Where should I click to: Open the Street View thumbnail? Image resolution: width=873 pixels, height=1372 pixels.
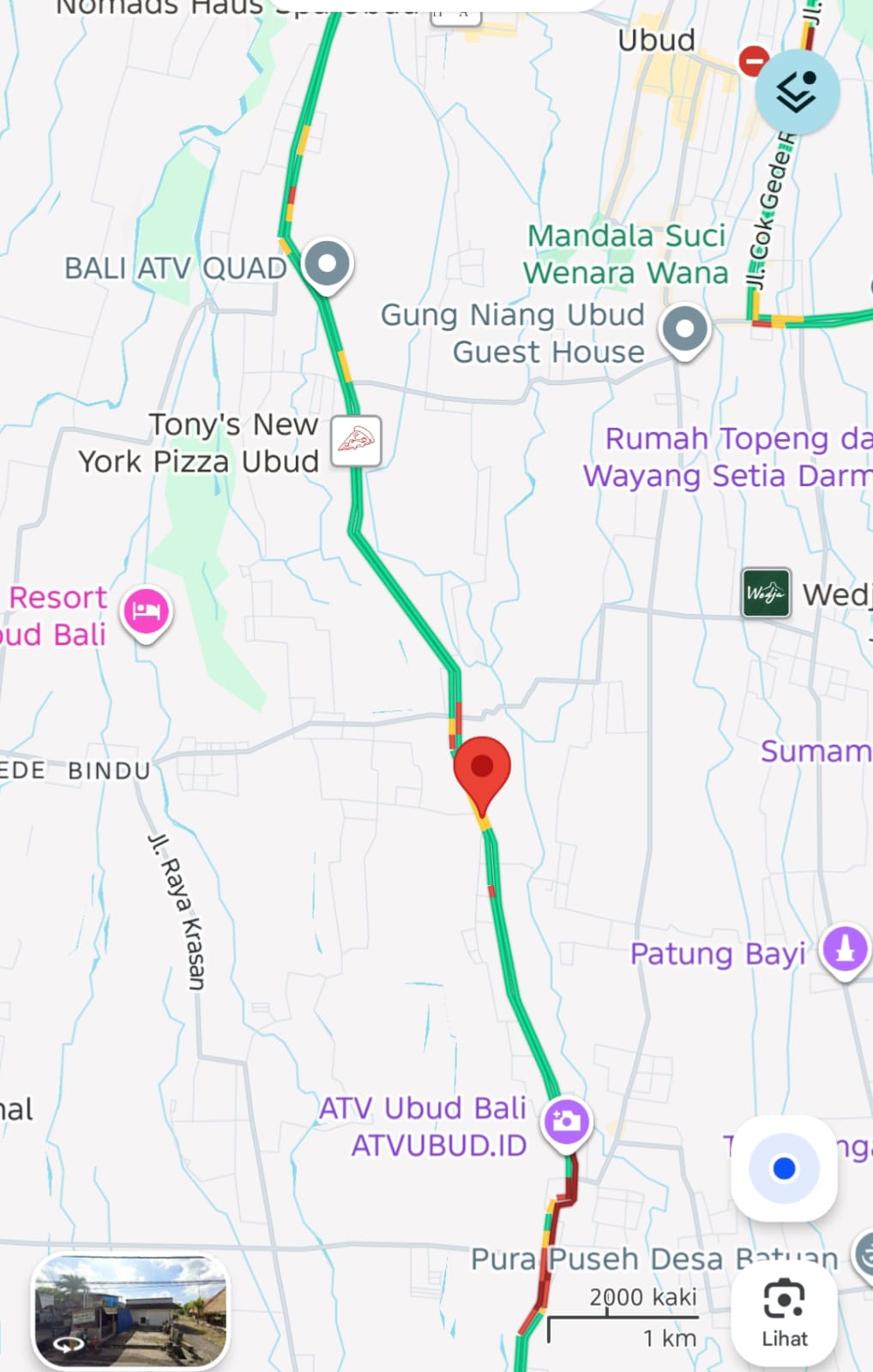pos(130,1312)
